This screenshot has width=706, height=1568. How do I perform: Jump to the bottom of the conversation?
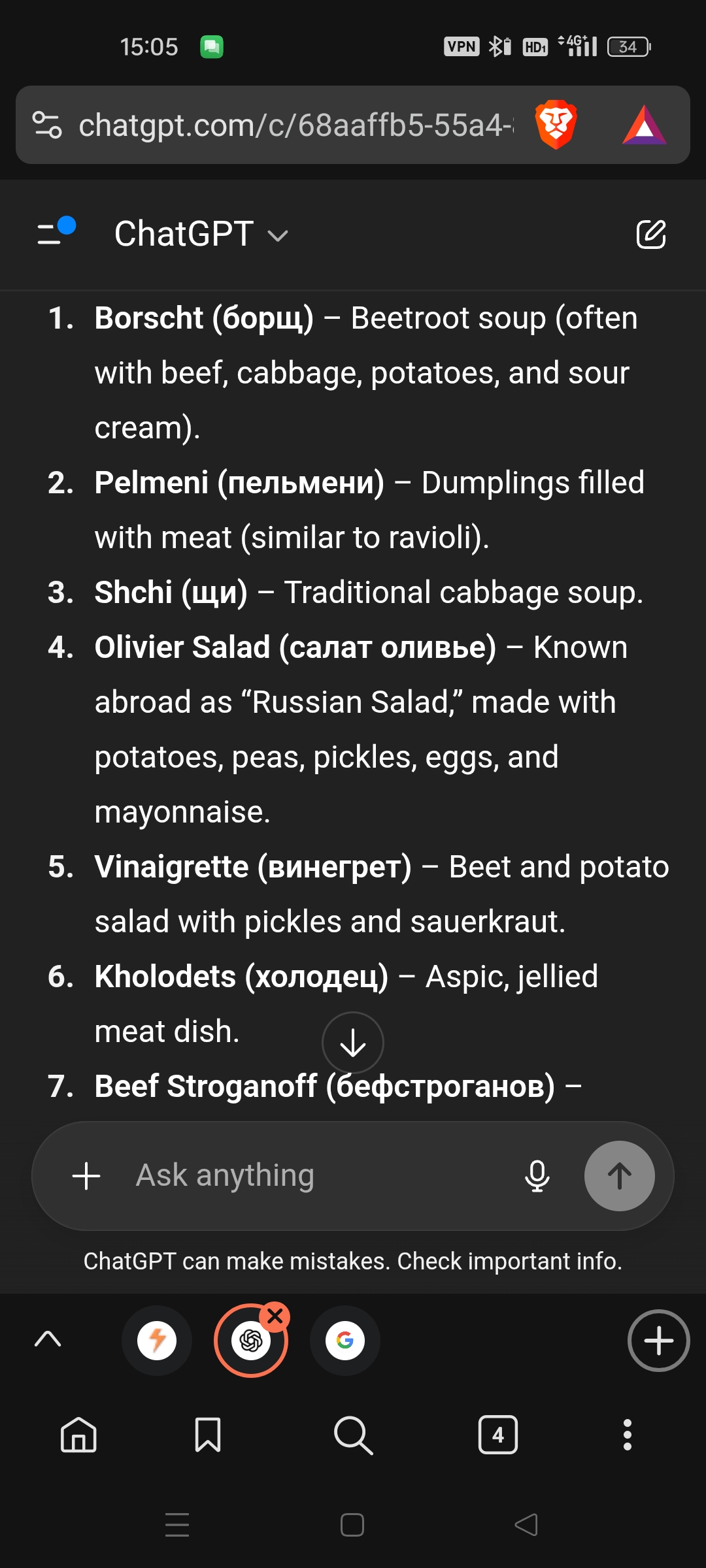(353, 1042)
